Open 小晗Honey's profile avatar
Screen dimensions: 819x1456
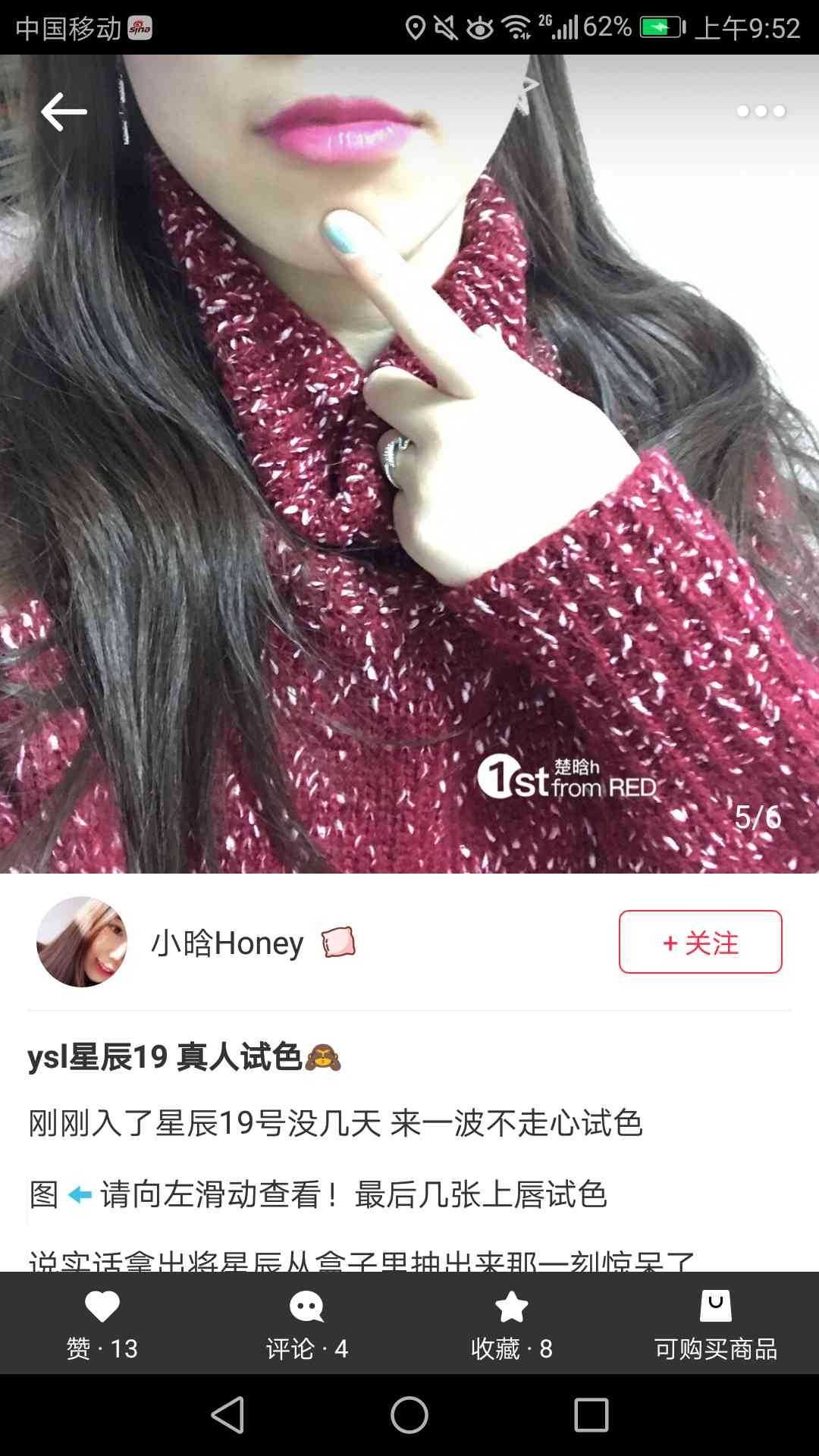(x=82, y=942)
